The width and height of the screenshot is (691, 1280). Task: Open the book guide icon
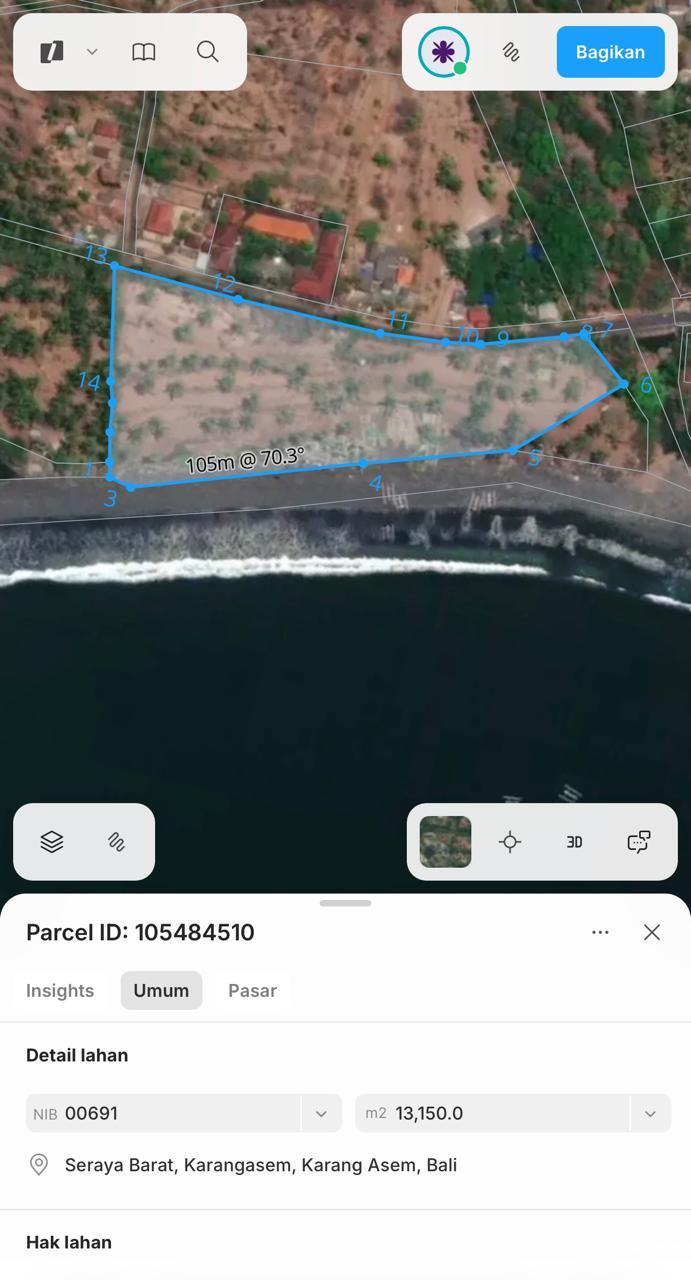click(144, 52)
